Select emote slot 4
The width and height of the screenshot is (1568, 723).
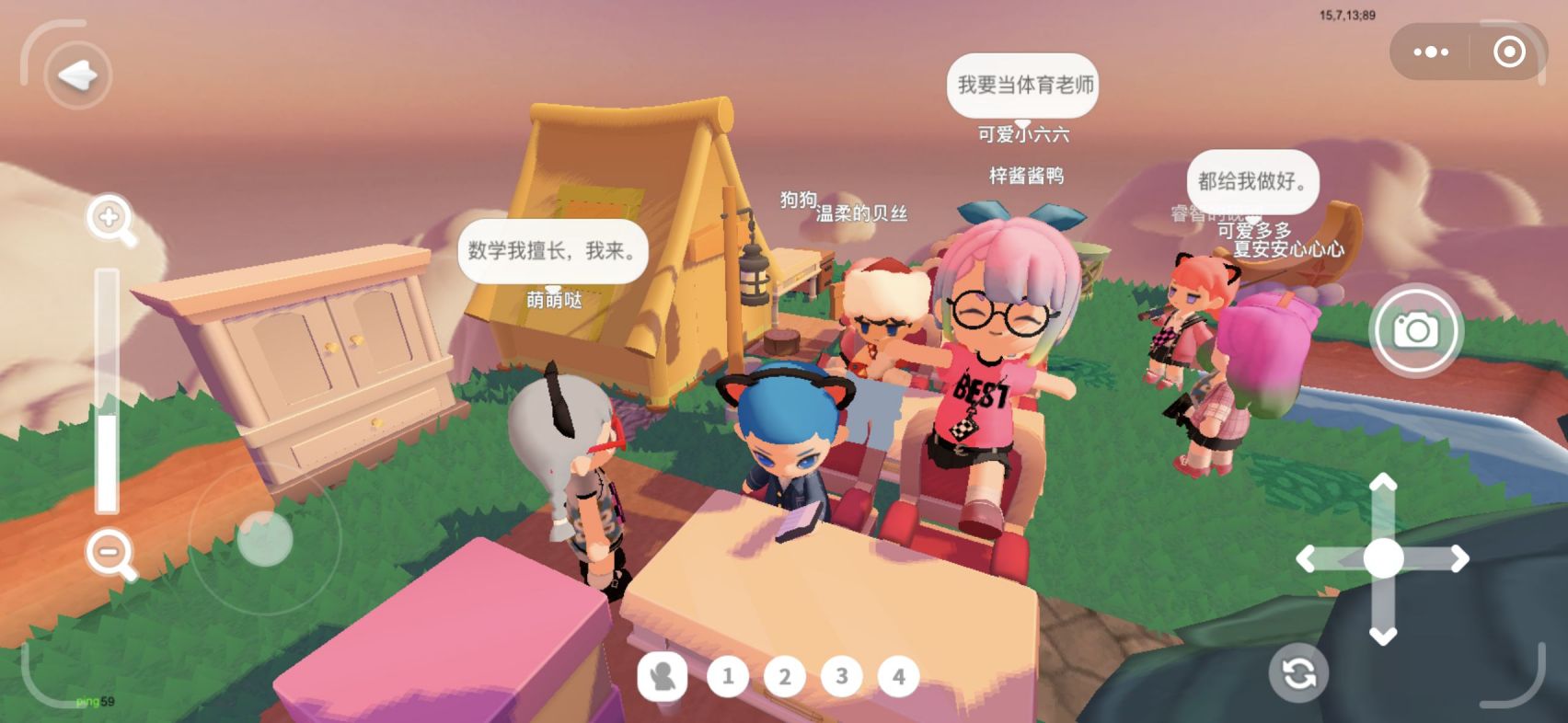(x=899, y=677)
